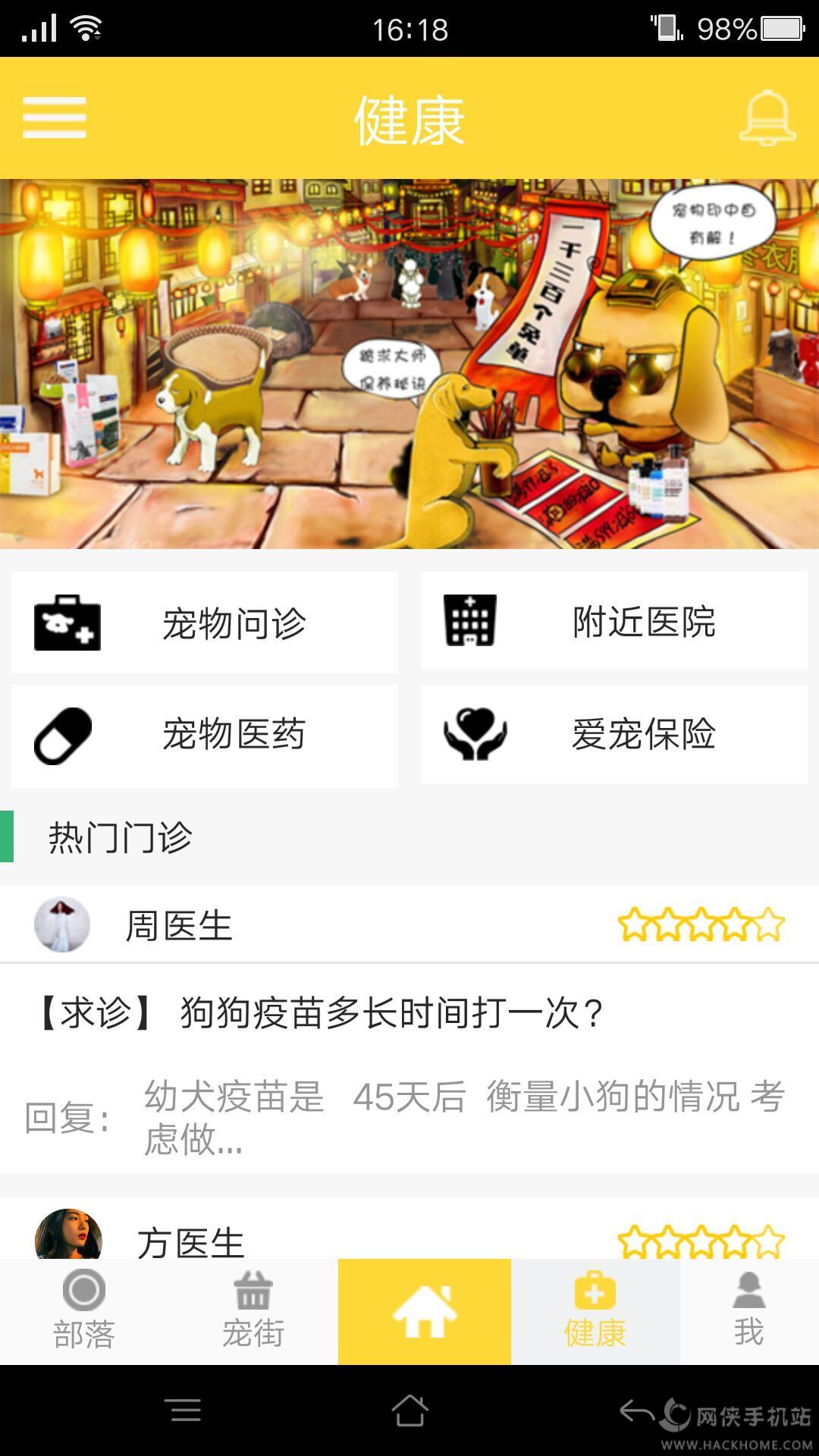Select the 健康 tab
The image size is (819, 1456).
tap(595, 1310)
